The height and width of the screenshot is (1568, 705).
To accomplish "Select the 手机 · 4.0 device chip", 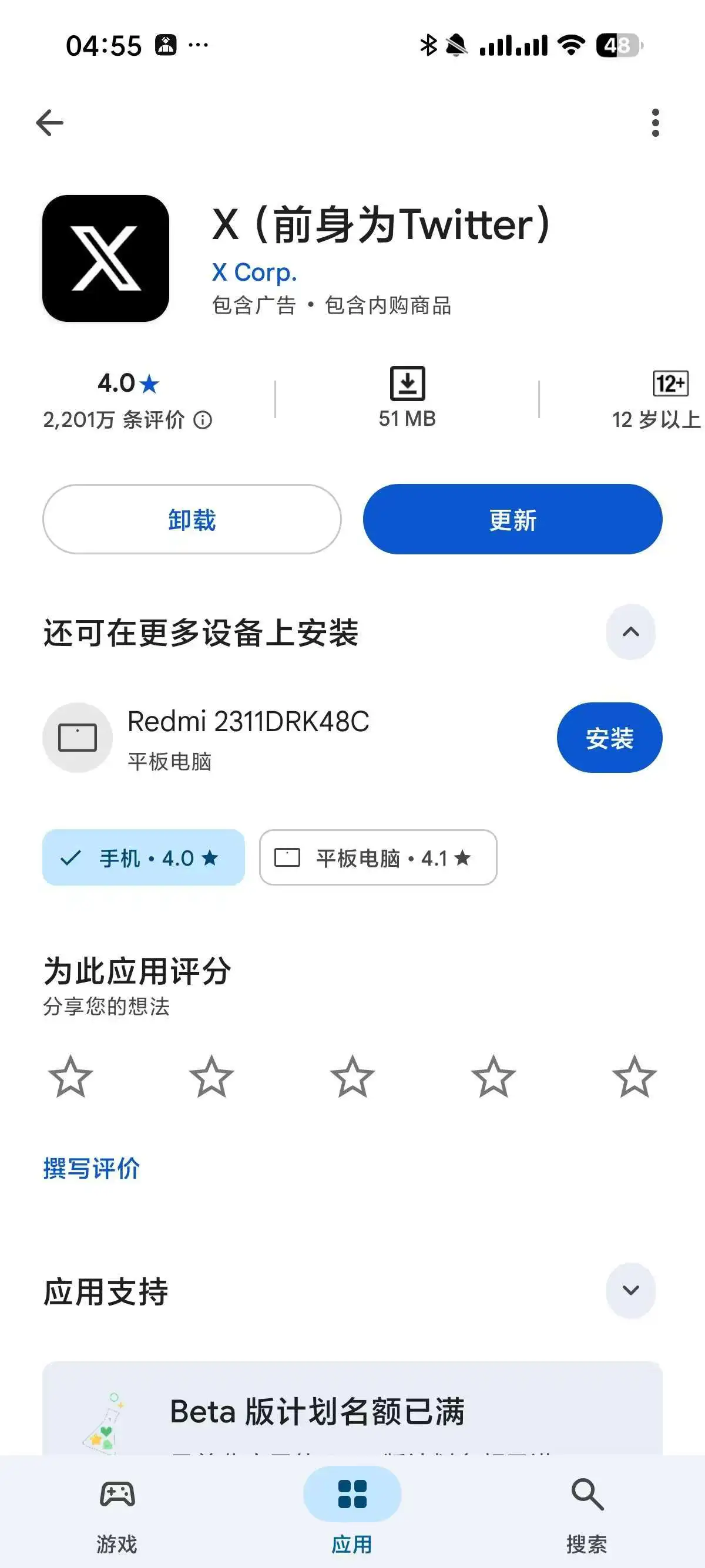I will coord(144,858).
